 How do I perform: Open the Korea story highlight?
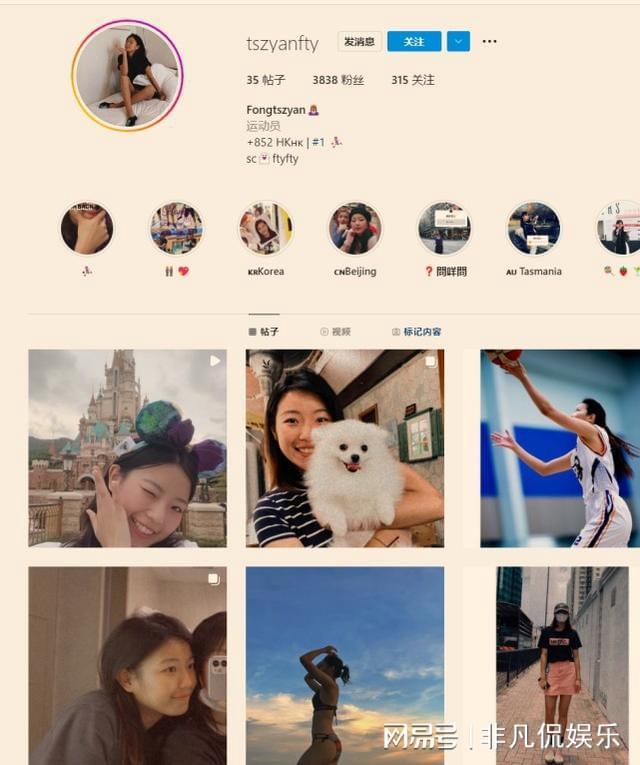pyautogui.click(x=266, y=230)
